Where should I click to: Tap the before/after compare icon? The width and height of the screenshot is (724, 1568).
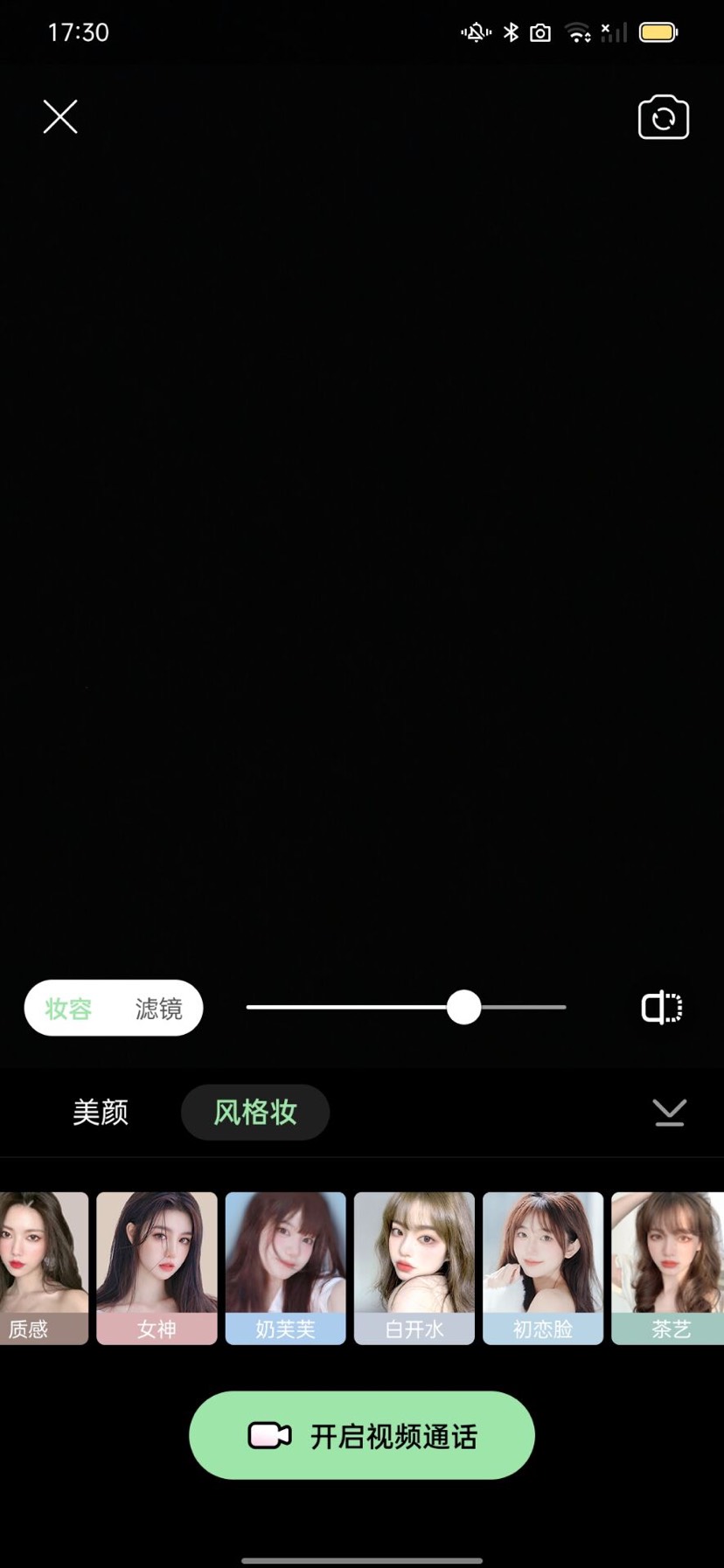(x=662, y=1008)
